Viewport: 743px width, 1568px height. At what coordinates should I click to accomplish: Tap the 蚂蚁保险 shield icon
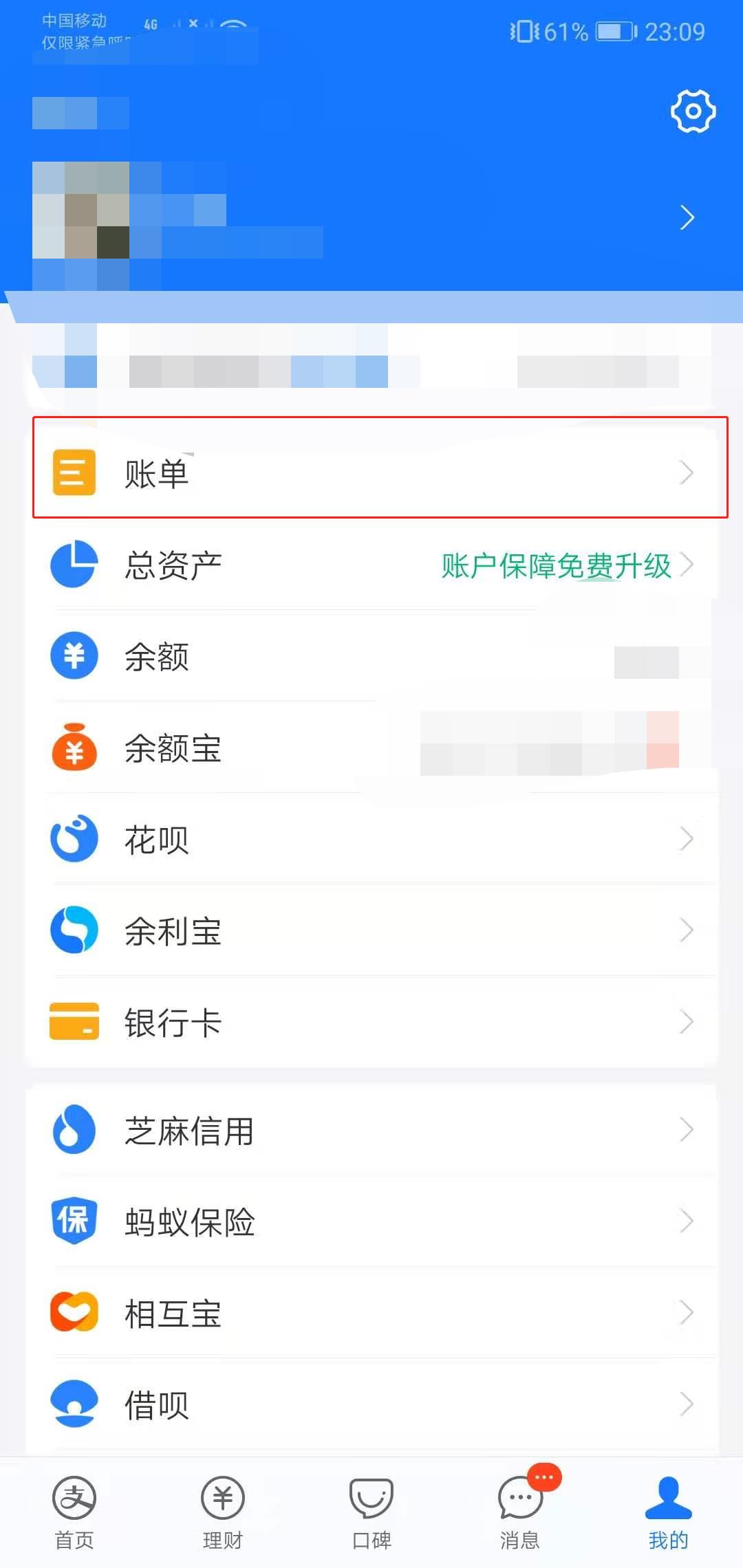74,1222
